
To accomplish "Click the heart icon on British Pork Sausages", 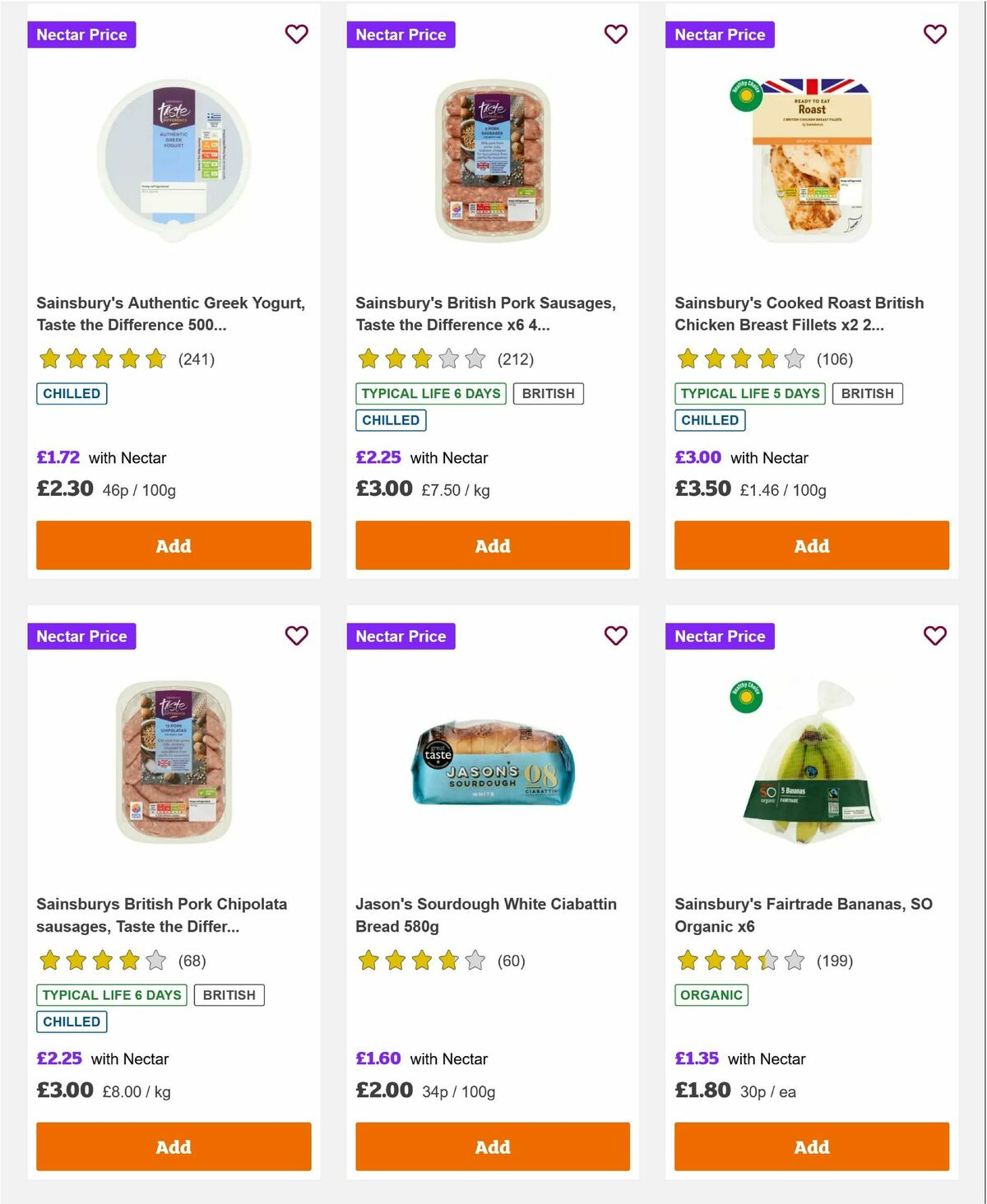I will (615, 35).
